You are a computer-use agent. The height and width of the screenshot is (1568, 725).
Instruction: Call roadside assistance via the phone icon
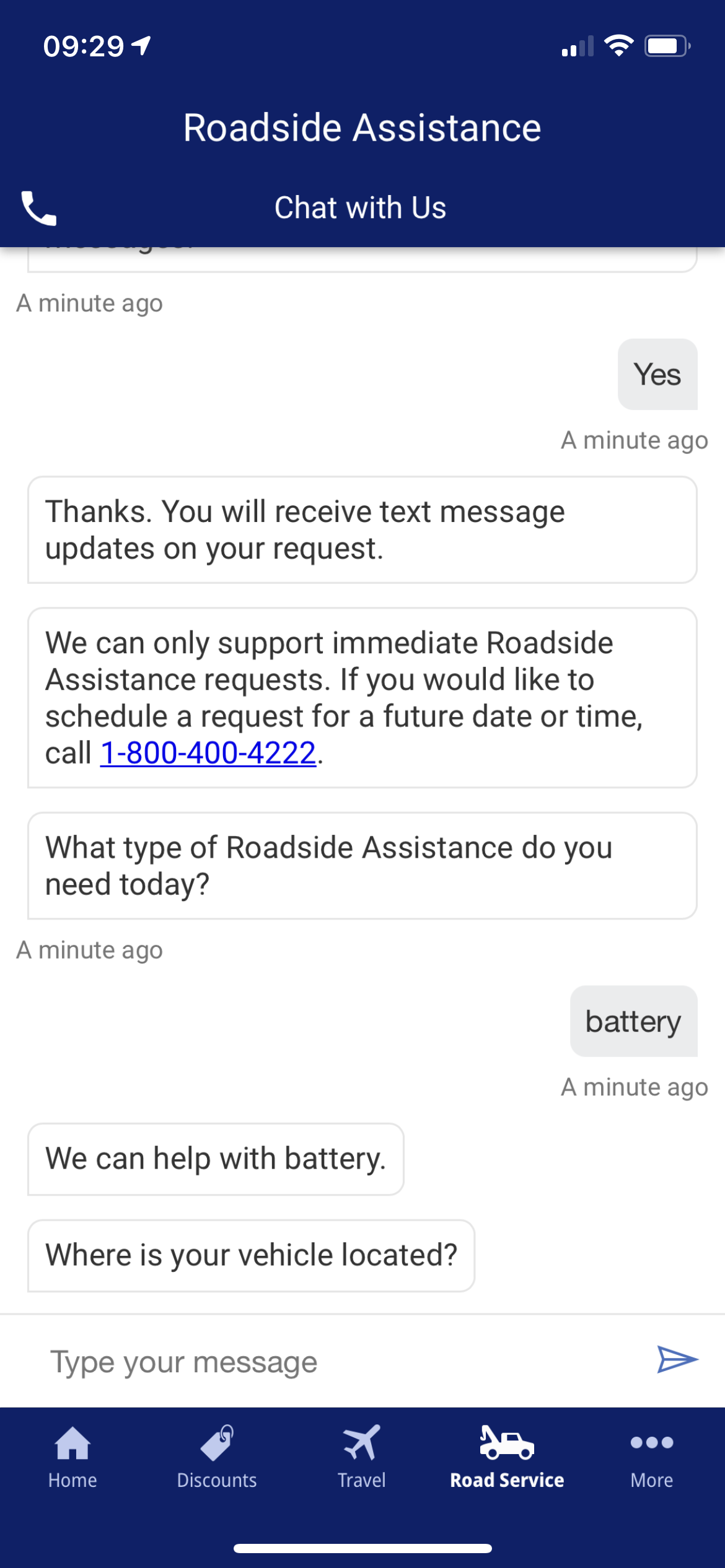pyautogui.click(x=38, y=208)
